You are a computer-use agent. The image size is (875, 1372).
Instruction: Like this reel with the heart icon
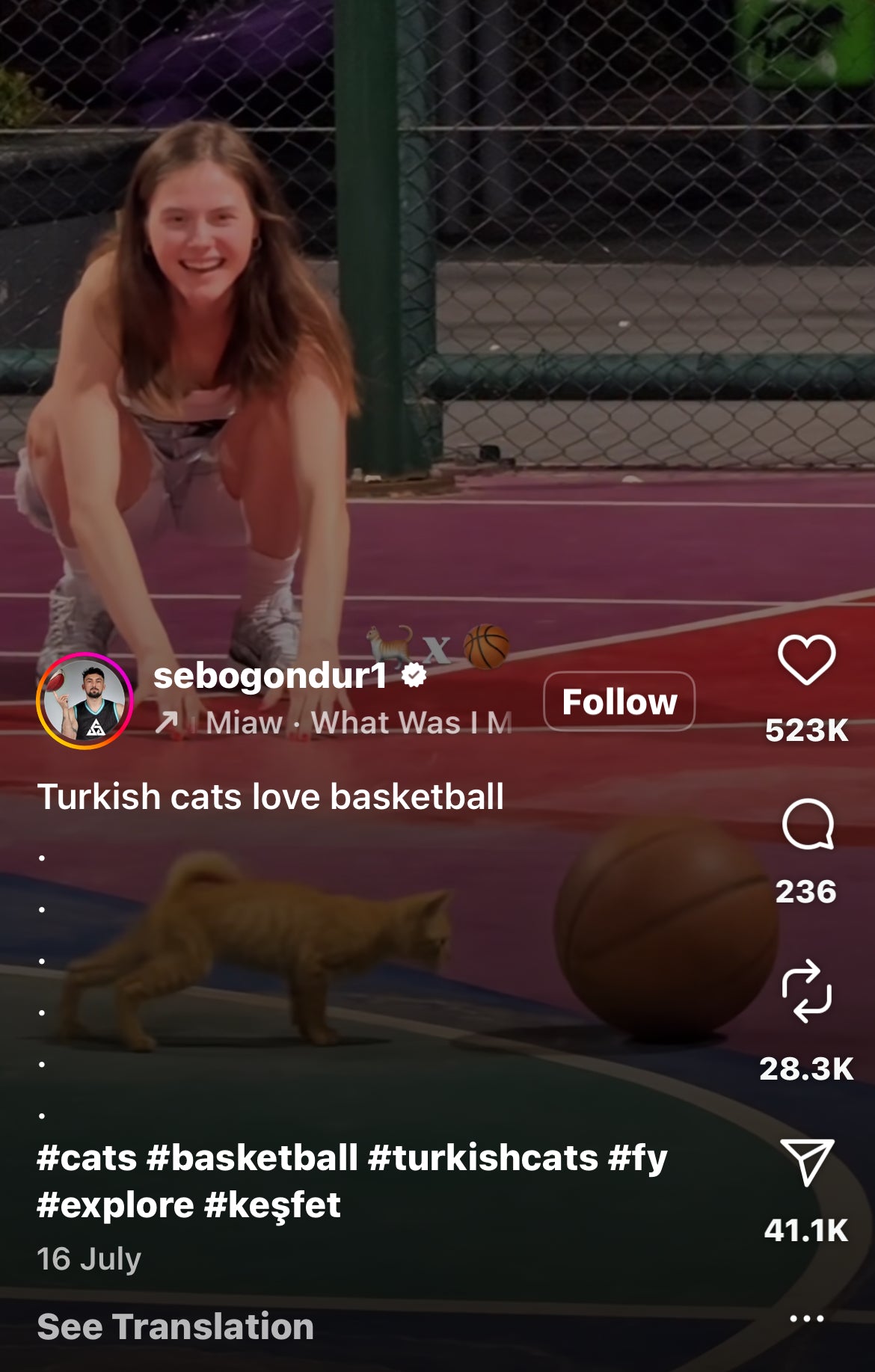point(806,659)
